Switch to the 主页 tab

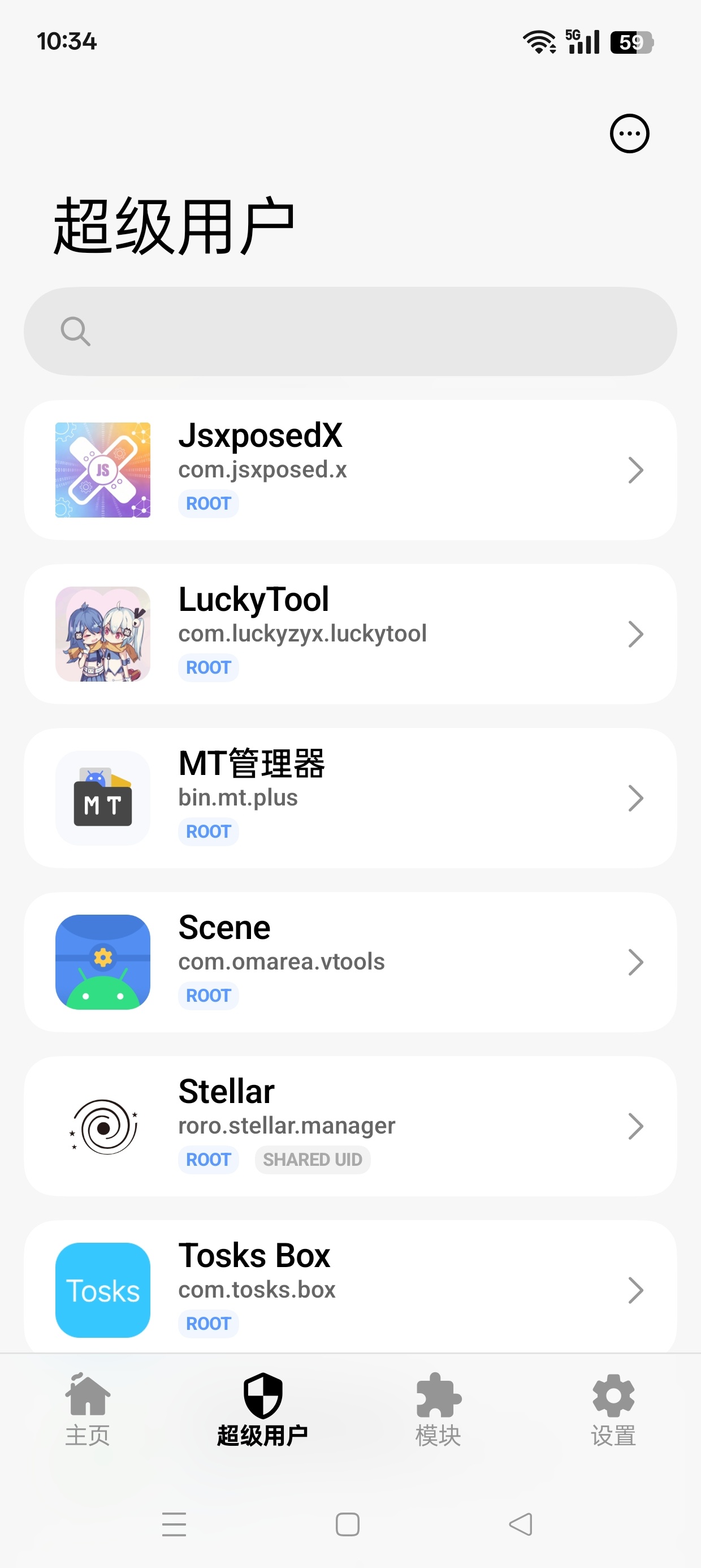tap(88, 1410)
